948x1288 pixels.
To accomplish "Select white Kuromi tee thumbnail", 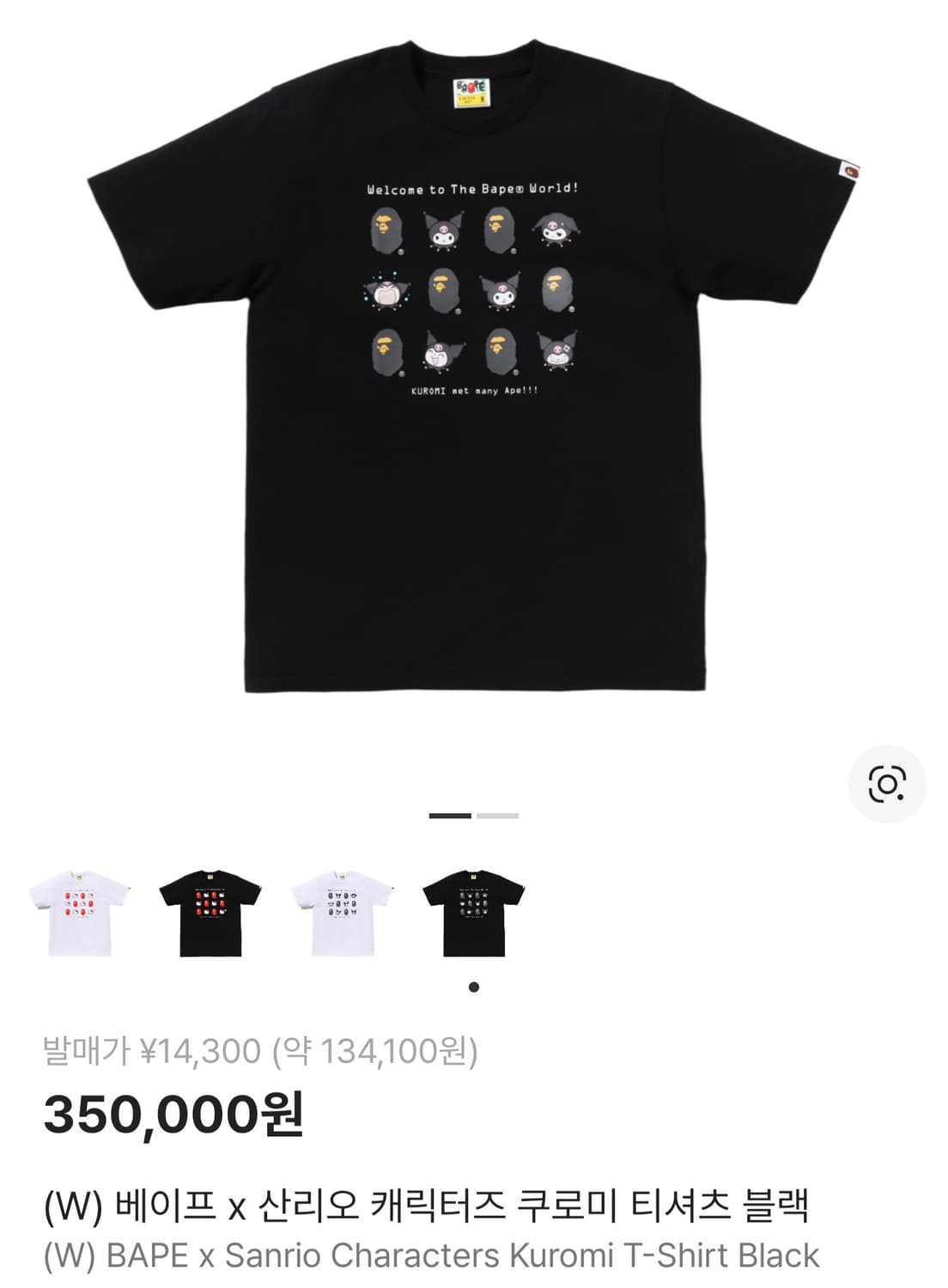I will (x=342, y=913).
